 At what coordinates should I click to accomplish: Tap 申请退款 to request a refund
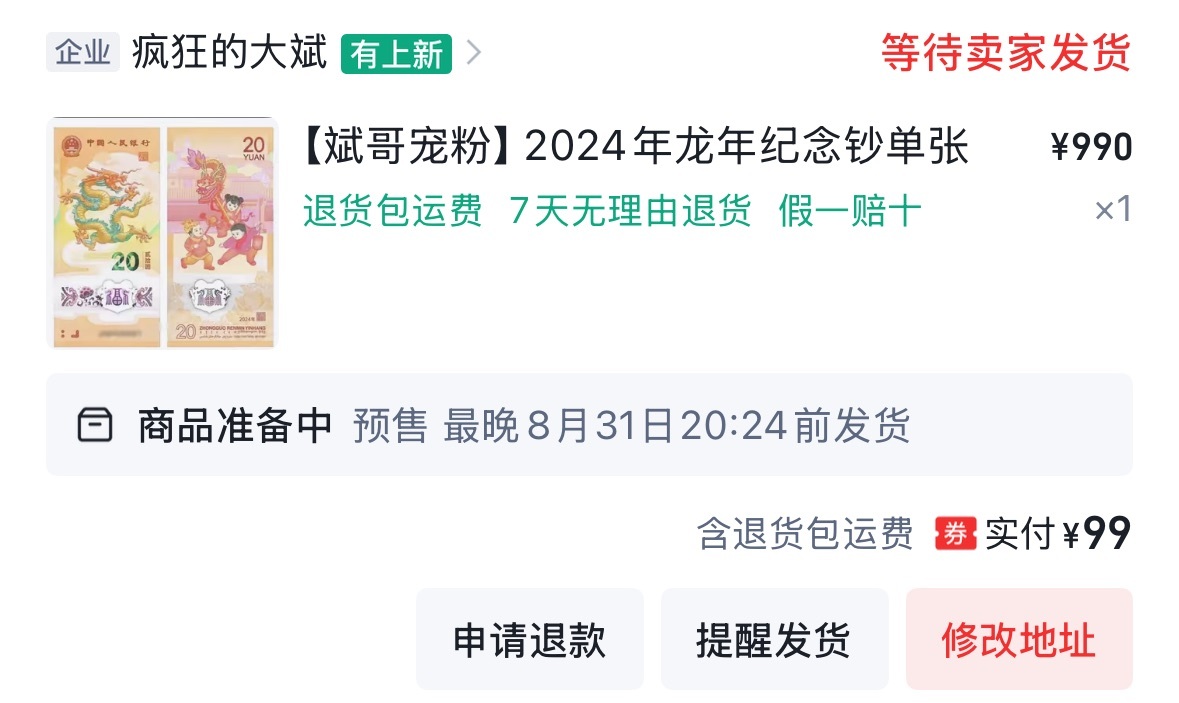pos(529,640)
